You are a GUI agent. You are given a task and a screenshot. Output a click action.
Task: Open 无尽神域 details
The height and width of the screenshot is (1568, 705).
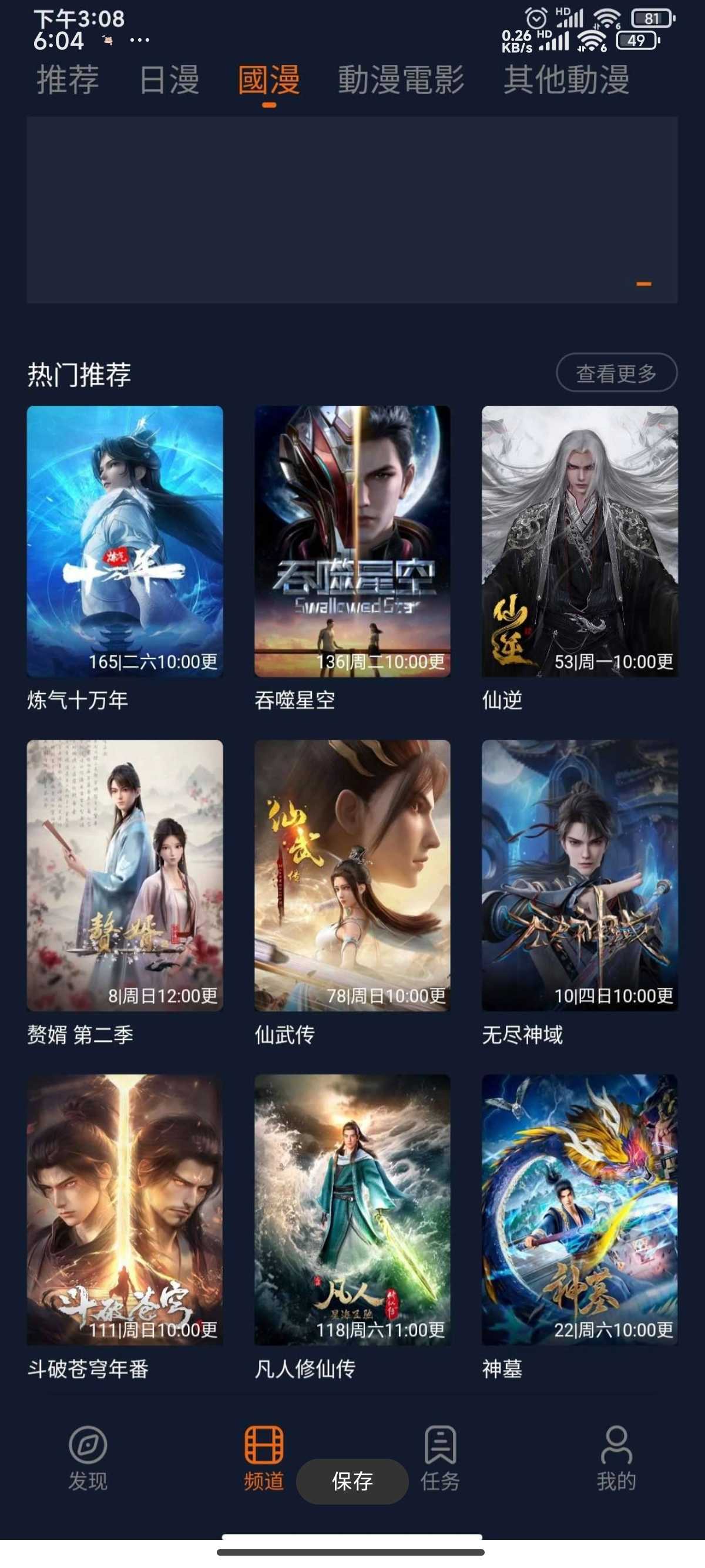(580, 875)
